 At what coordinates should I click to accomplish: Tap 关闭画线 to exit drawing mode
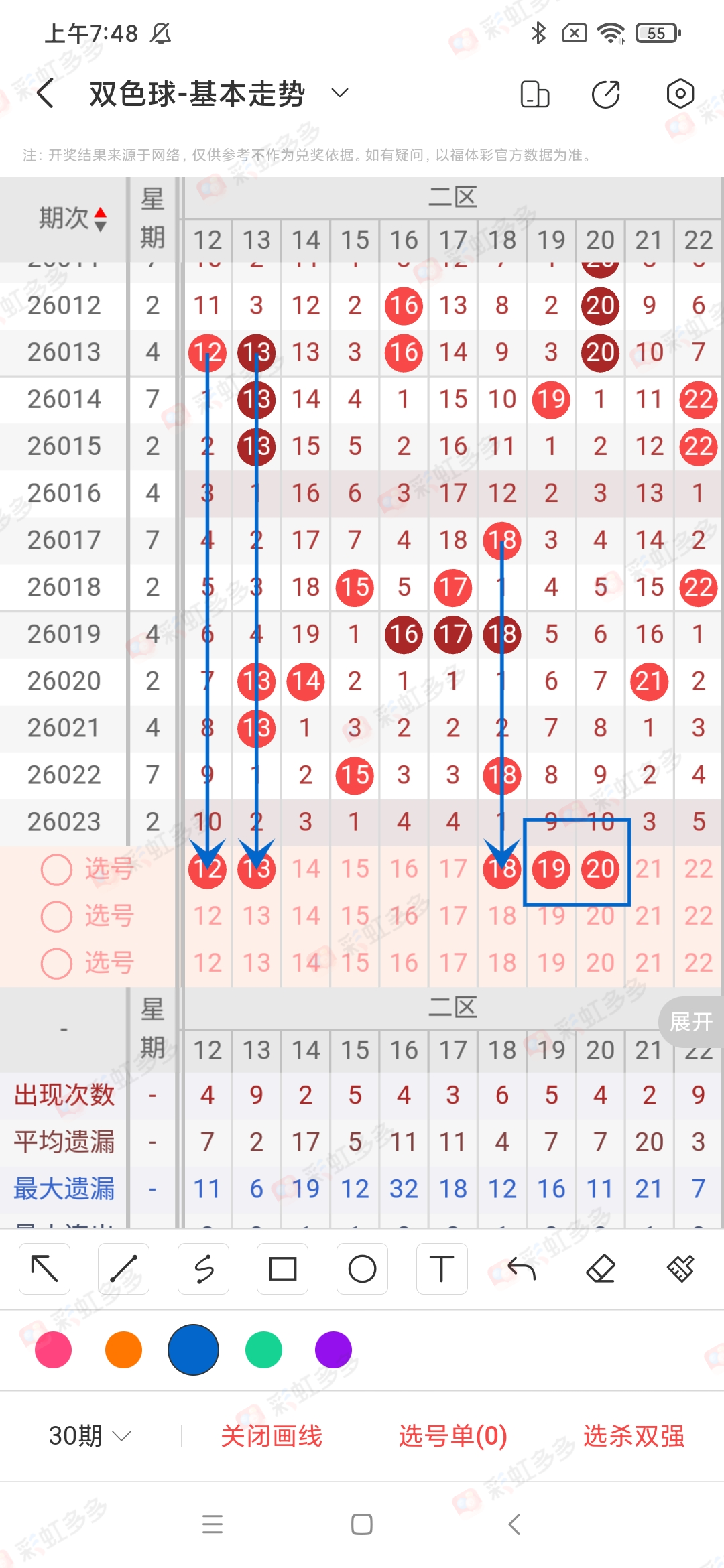(273, 1437)
